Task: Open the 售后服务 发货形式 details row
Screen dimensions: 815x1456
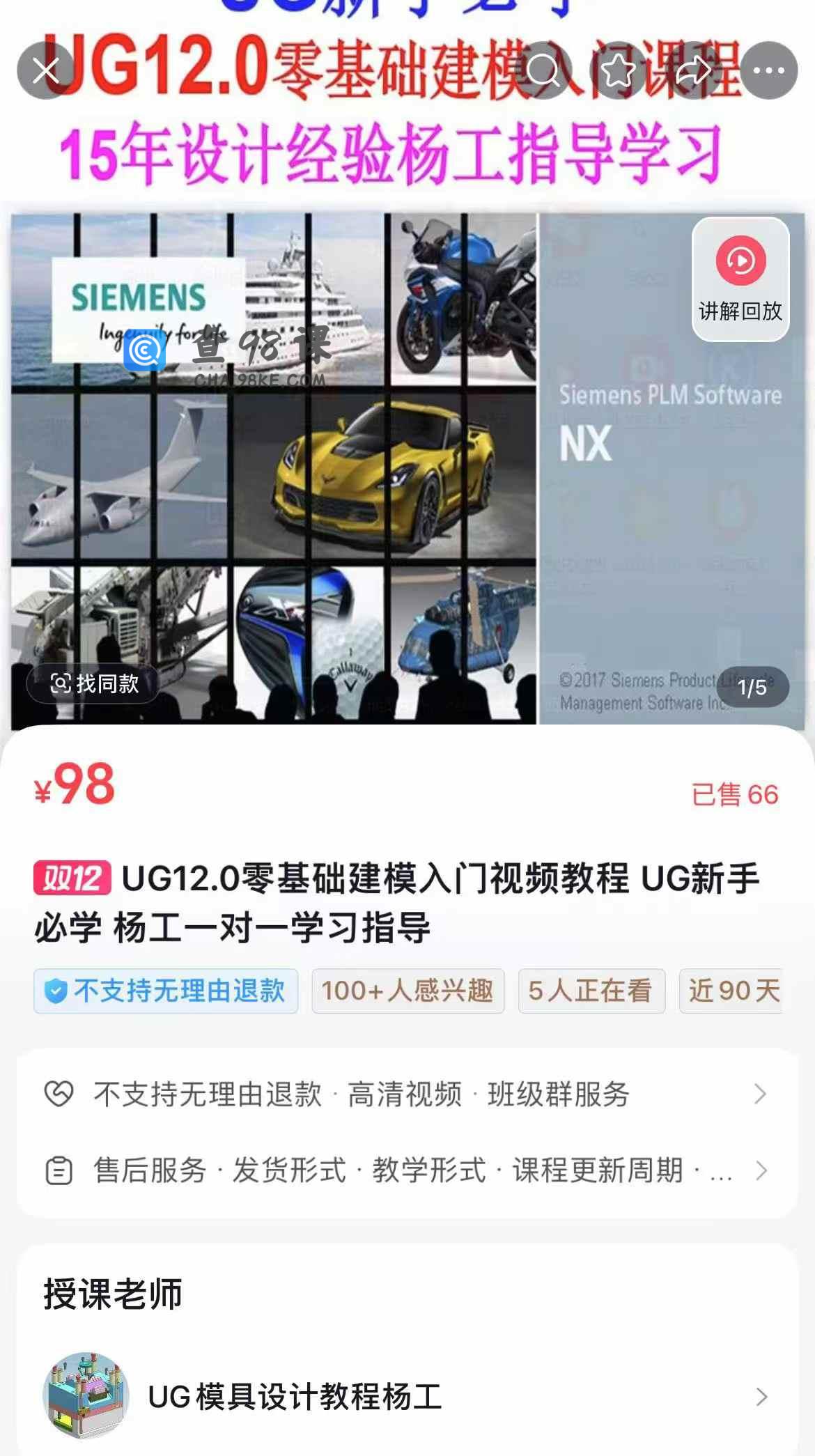Action: tap(407, 1170)
